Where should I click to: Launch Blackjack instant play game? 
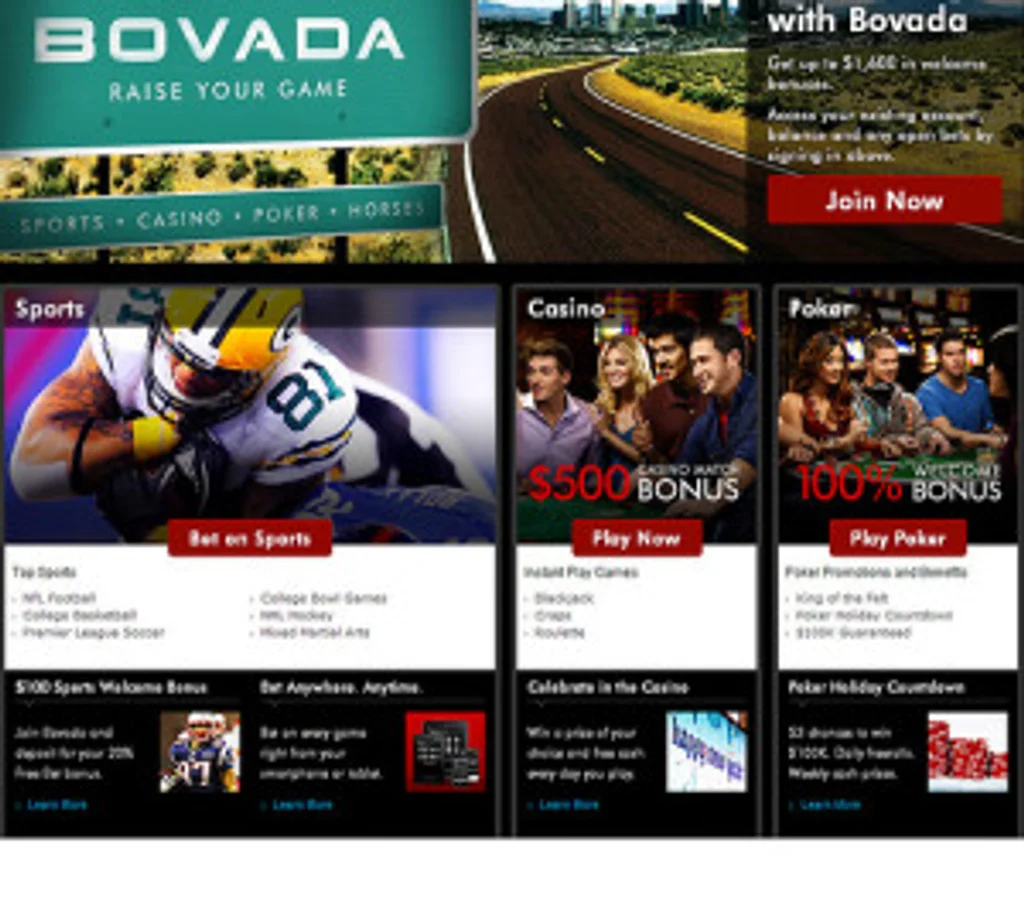coord(563,598)
